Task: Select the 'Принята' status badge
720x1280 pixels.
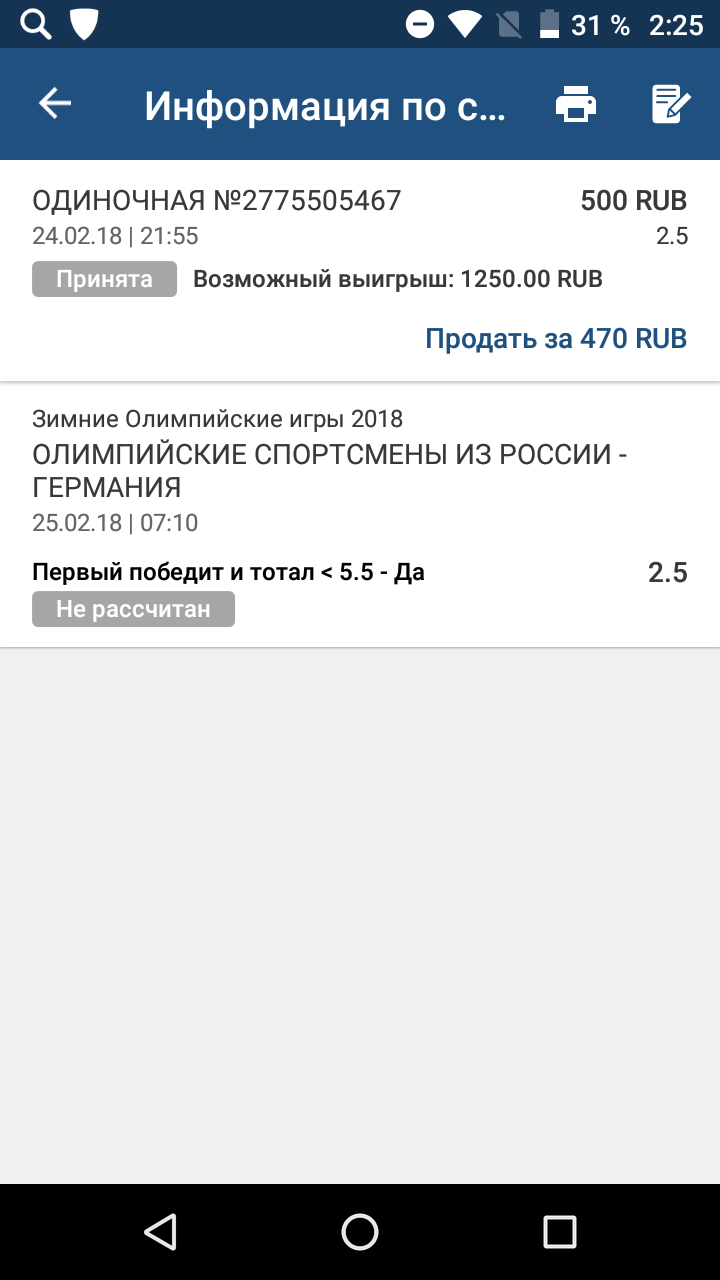Action: [104, 279]
